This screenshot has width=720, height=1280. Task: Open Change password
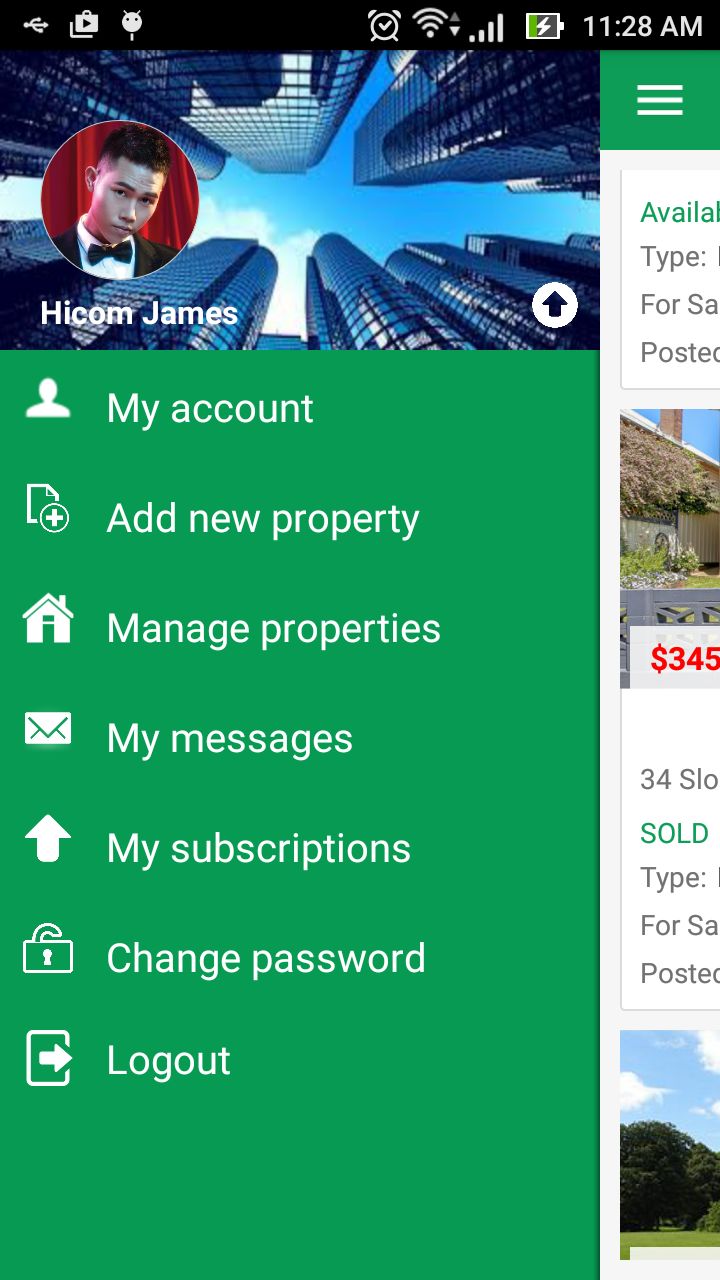pos(265,958)
